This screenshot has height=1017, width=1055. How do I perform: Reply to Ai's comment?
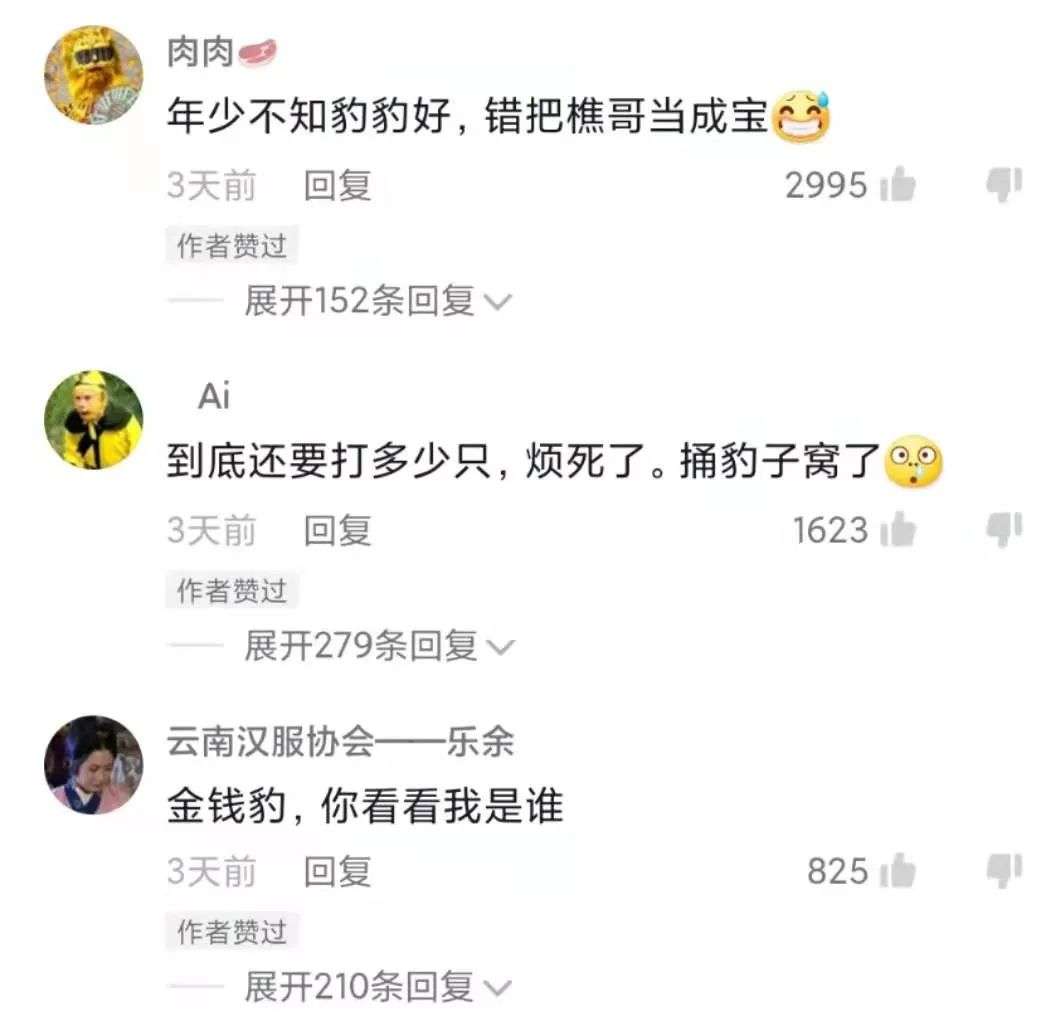click(x=337, y=531)
